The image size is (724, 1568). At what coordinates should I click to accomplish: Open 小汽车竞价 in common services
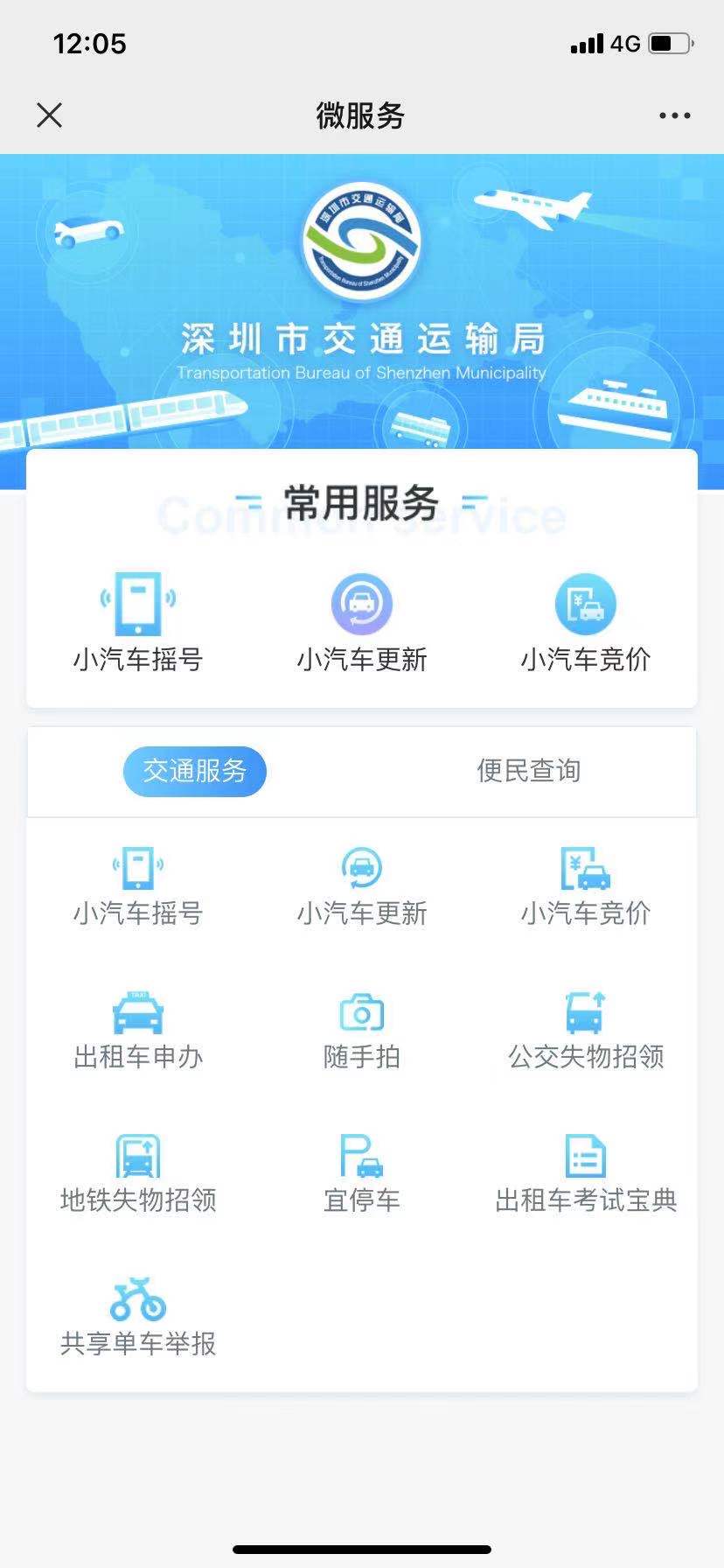click(586, 621)
